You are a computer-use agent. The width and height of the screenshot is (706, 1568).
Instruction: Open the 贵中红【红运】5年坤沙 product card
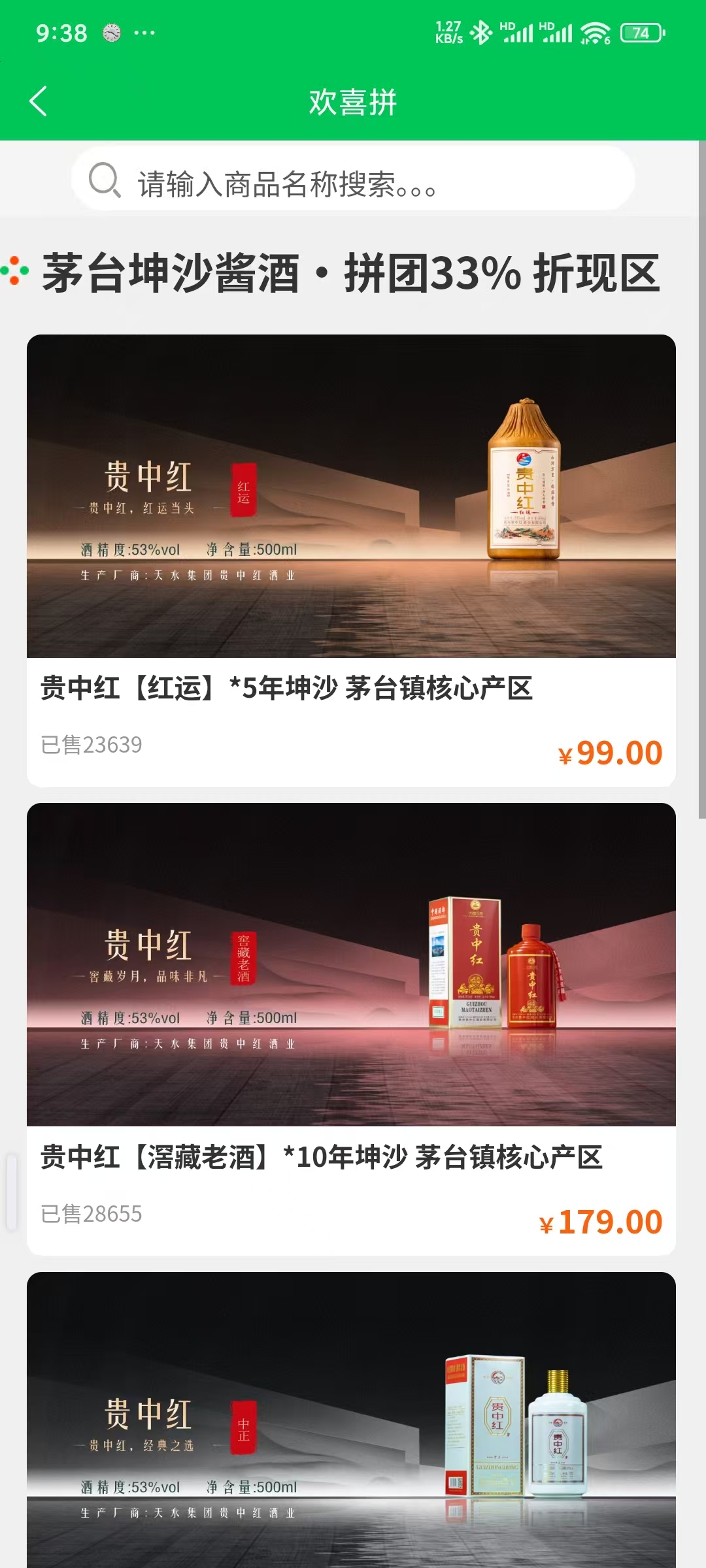coord(351,561)
